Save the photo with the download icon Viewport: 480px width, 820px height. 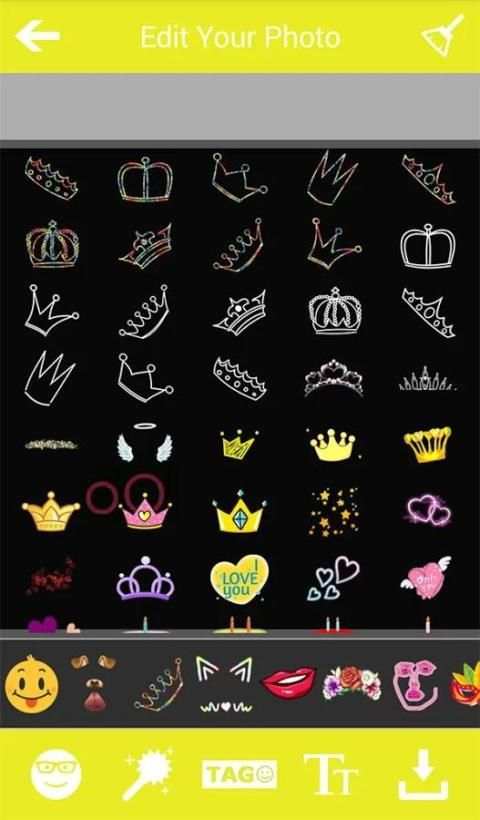pos(423,775)
